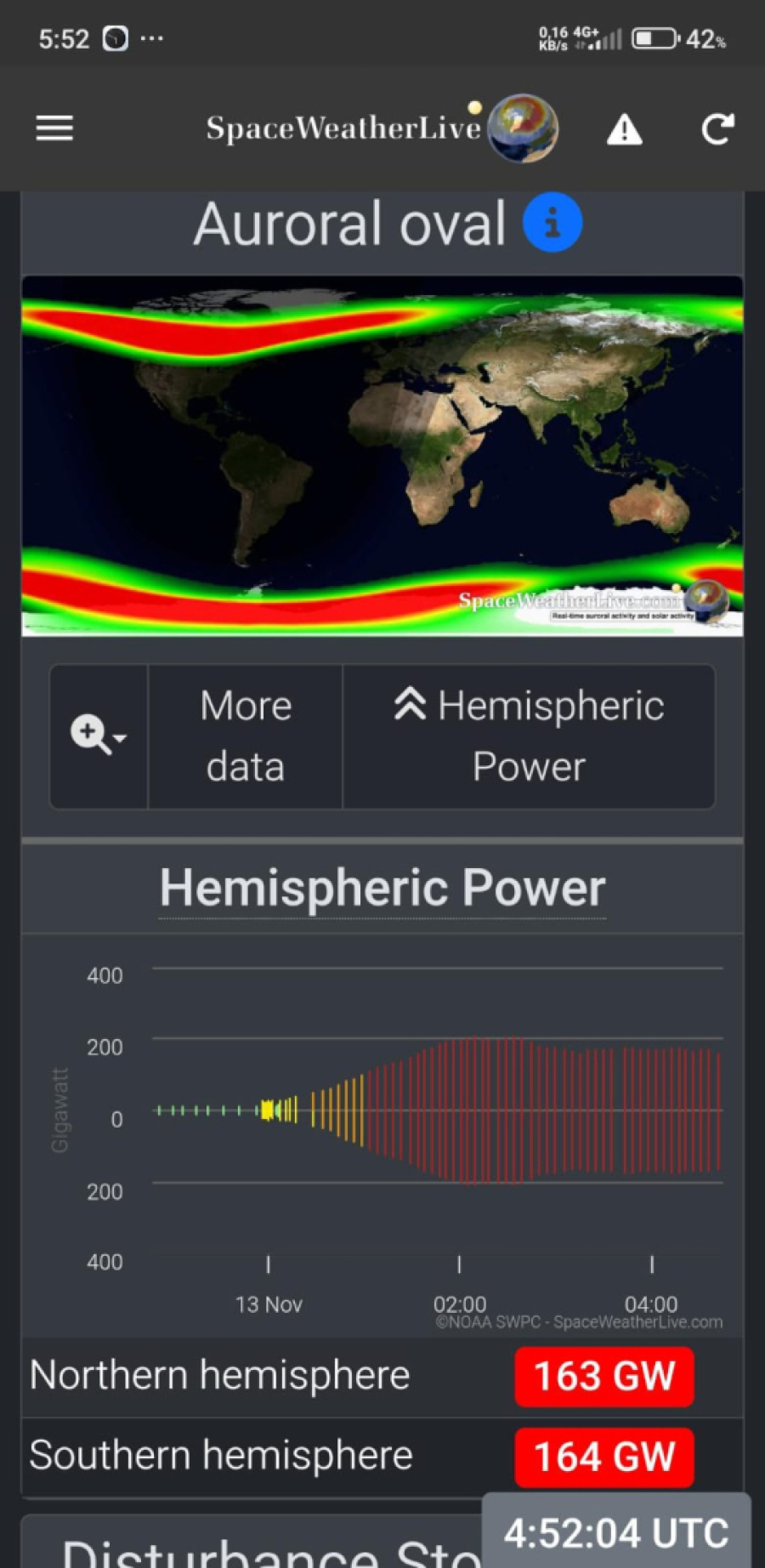Open the alerts warning triangle

coord(624,130)
